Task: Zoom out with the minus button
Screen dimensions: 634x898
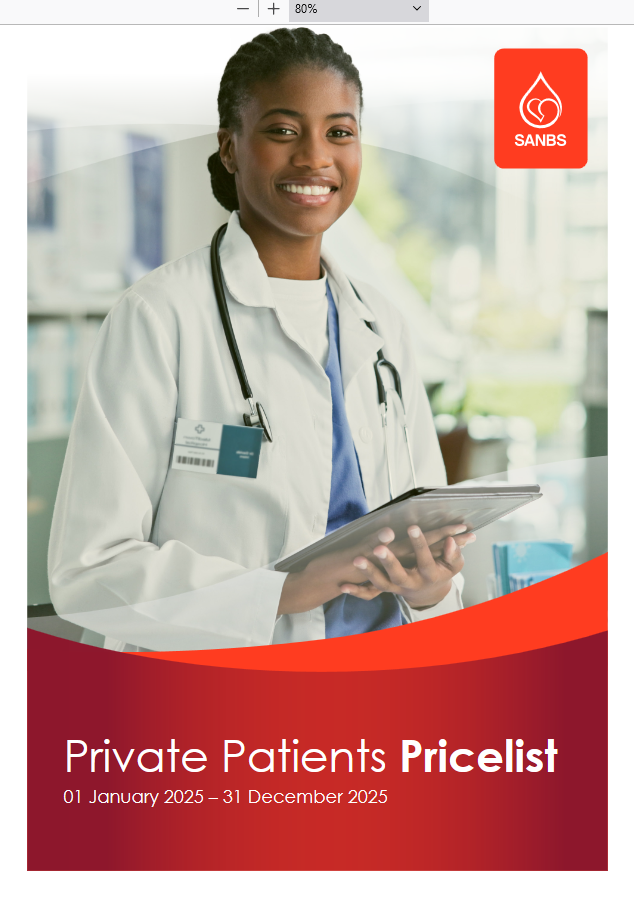Action: [x=242, y=8]
